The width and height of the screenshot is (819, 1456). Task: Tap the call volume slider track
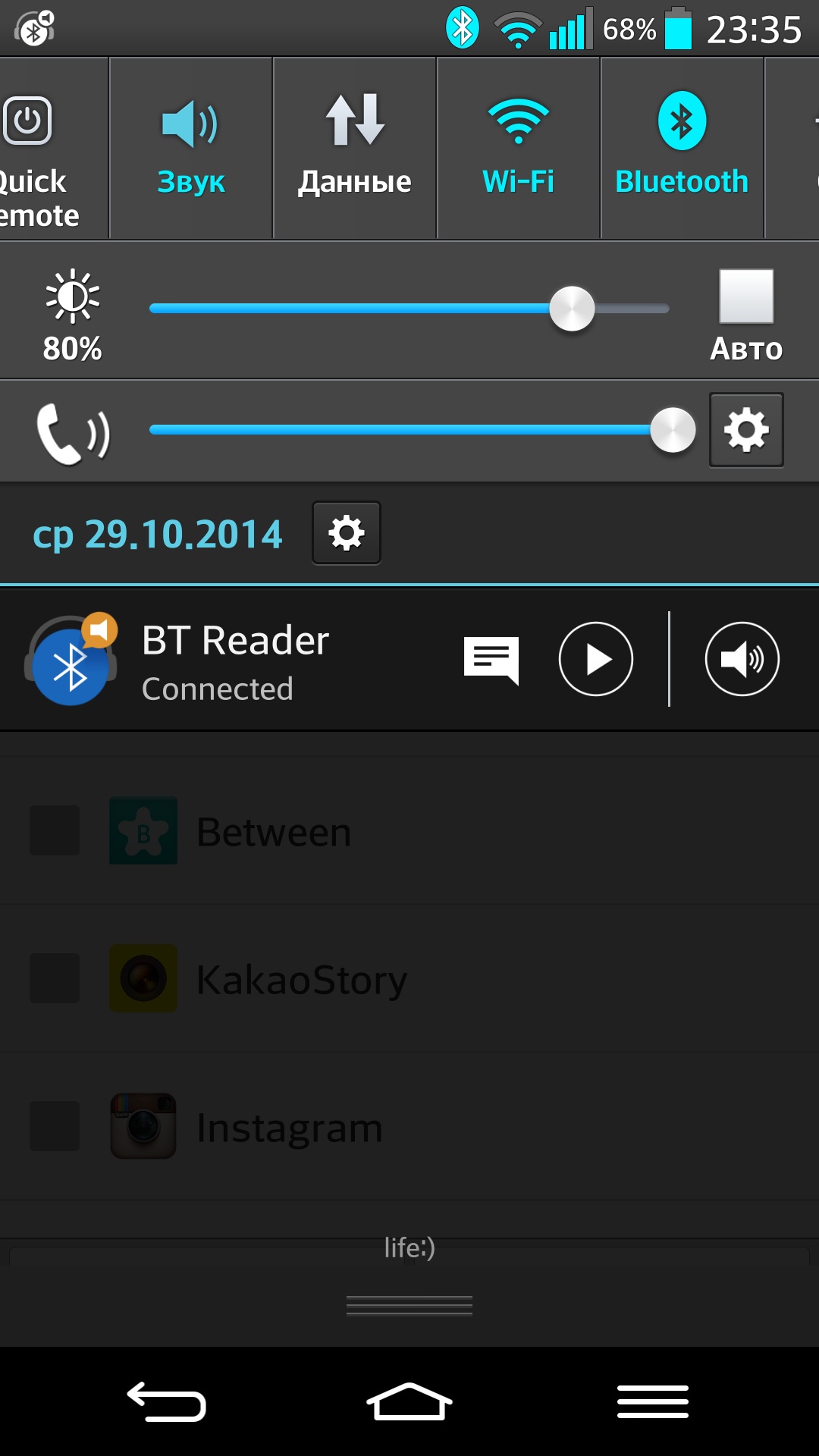click(409, 430)
